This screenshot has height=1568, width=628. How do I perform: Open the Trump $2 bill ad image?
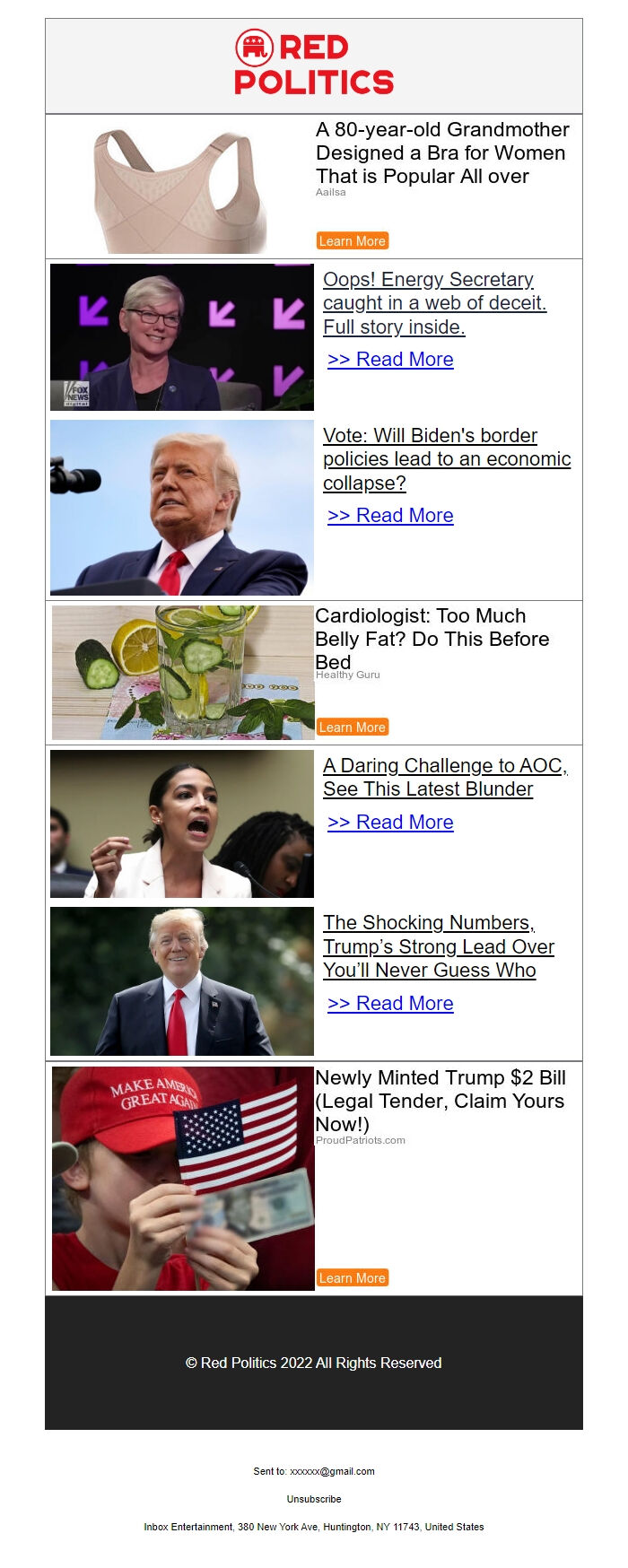coord(183,1179)
